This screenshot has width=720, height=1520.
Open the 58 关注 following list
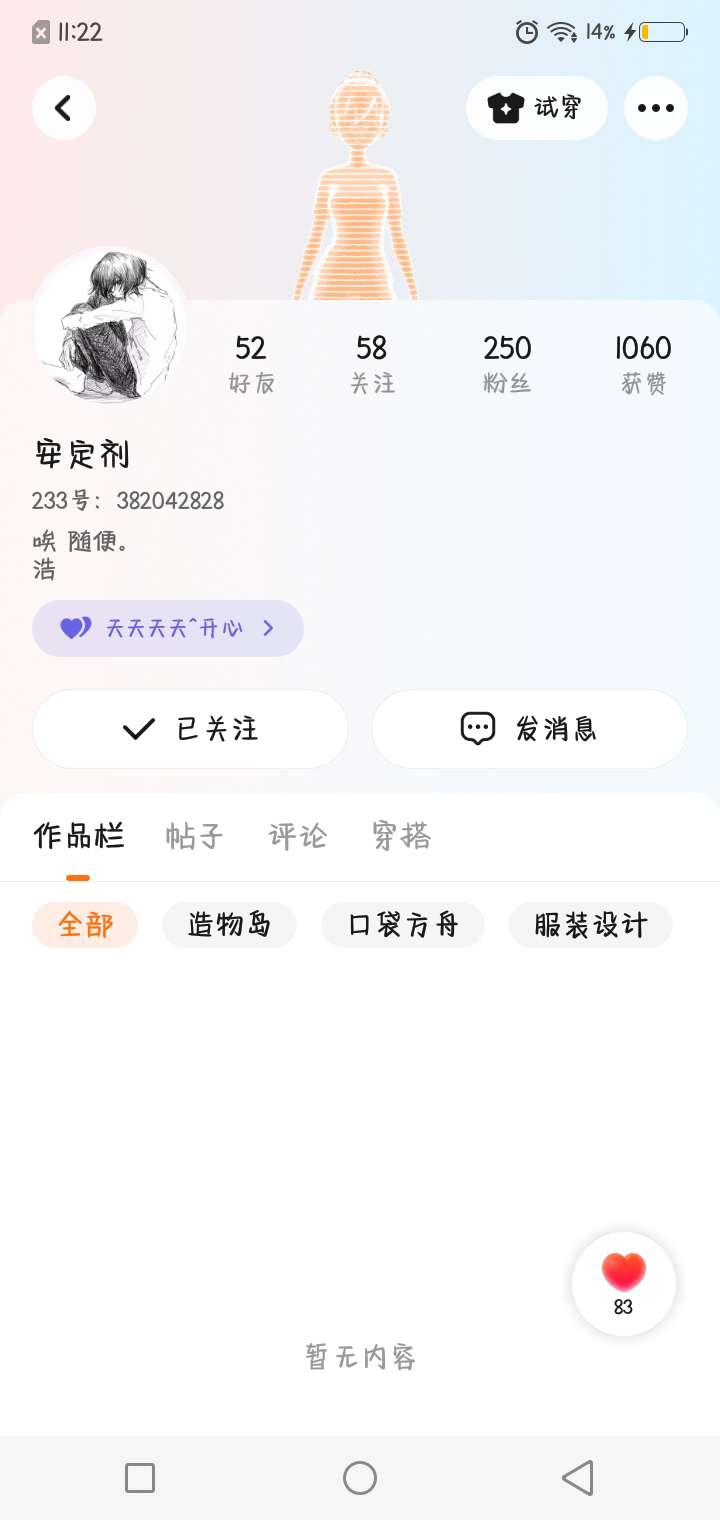pos(372,363)
